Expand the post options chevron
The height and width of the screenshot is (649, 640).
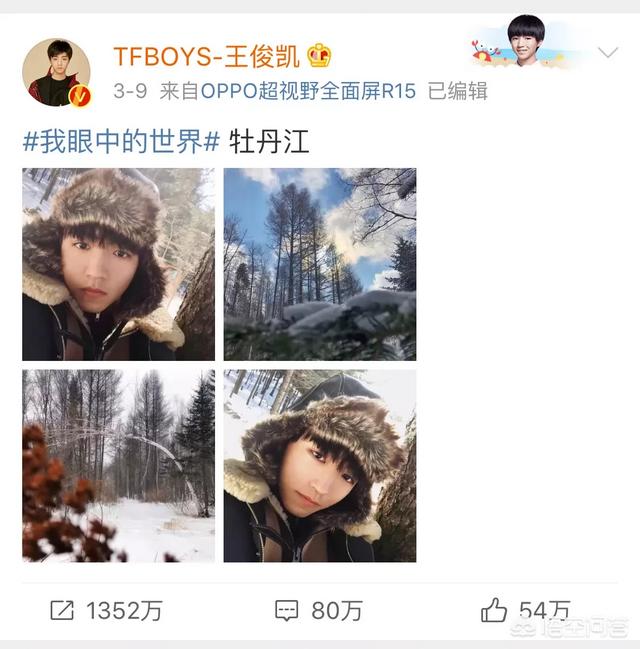click(607, 52)
